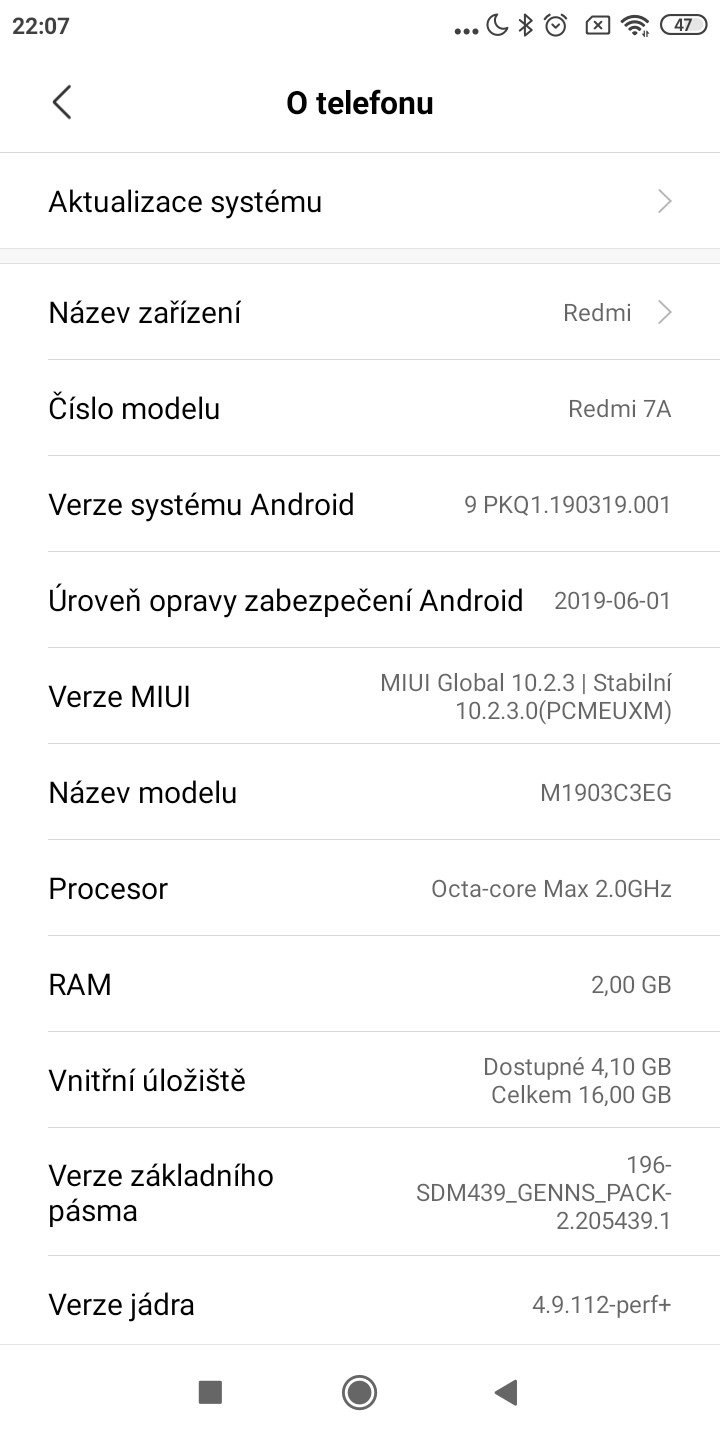Open the Vnitřní úložiště row
Image resolution: width=720 pixels, height=1440 pixels.
point(360,1080)
